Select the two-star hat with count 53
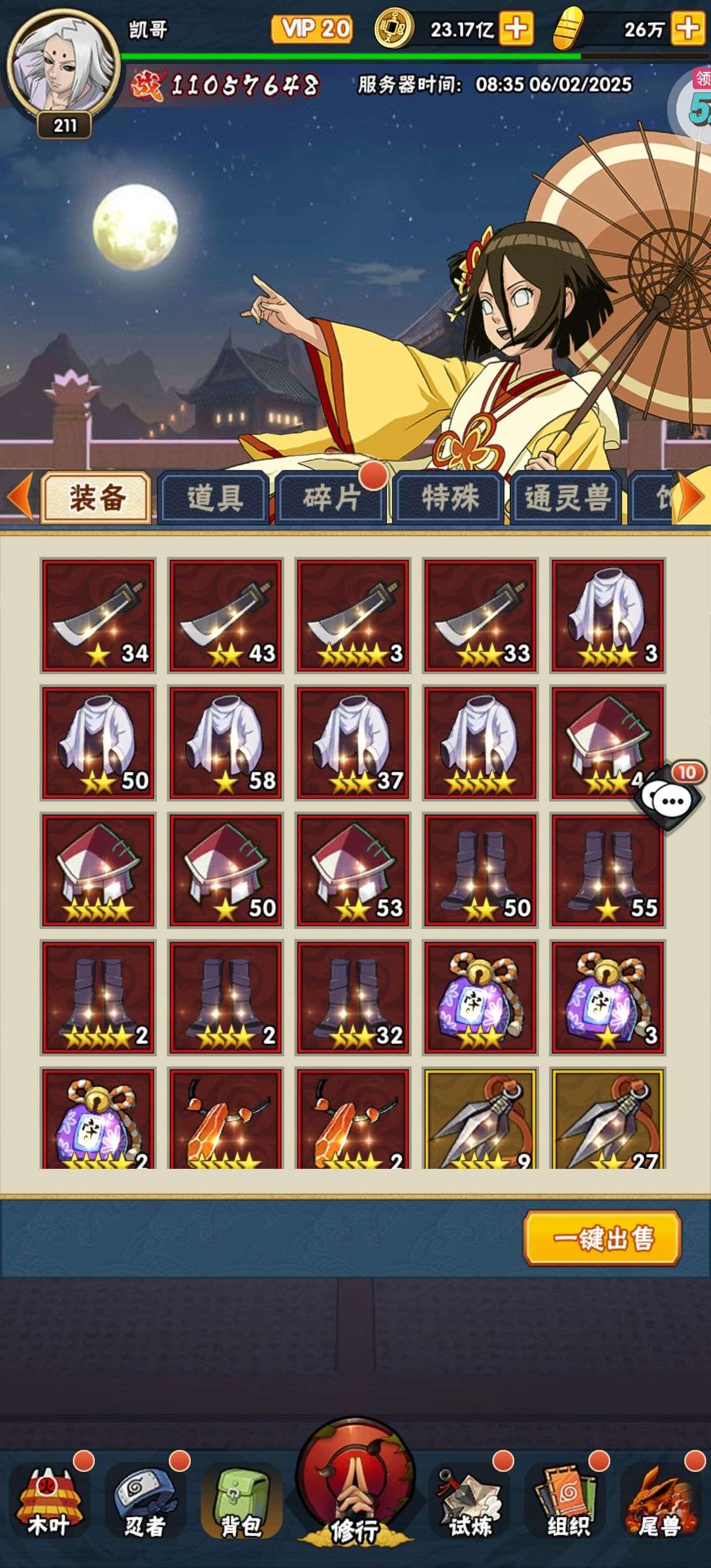The image size is (711, 1568). (353, 870)
